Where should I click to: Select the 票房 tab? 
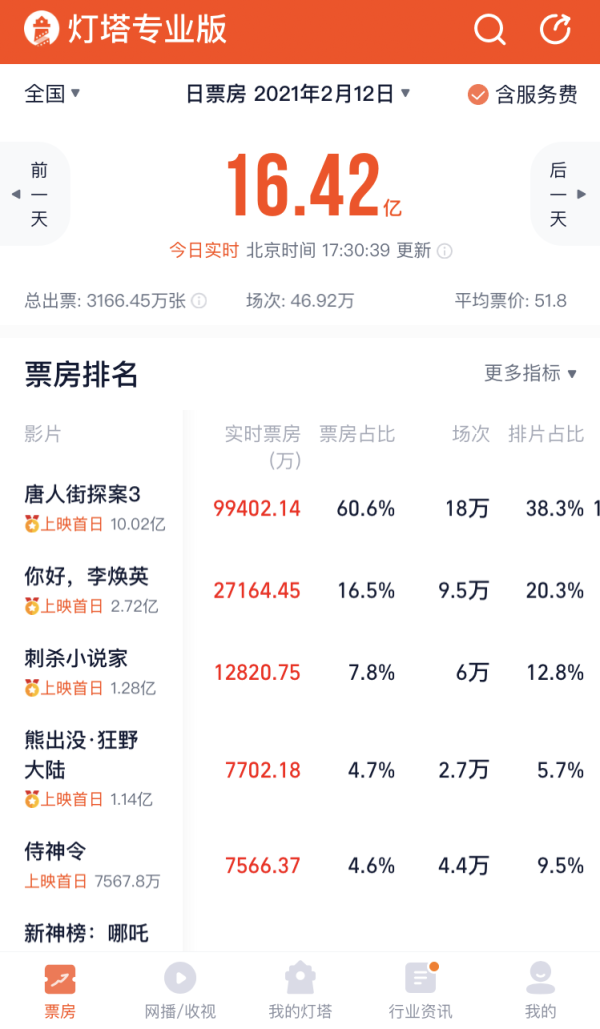click(x=60, y=991)
